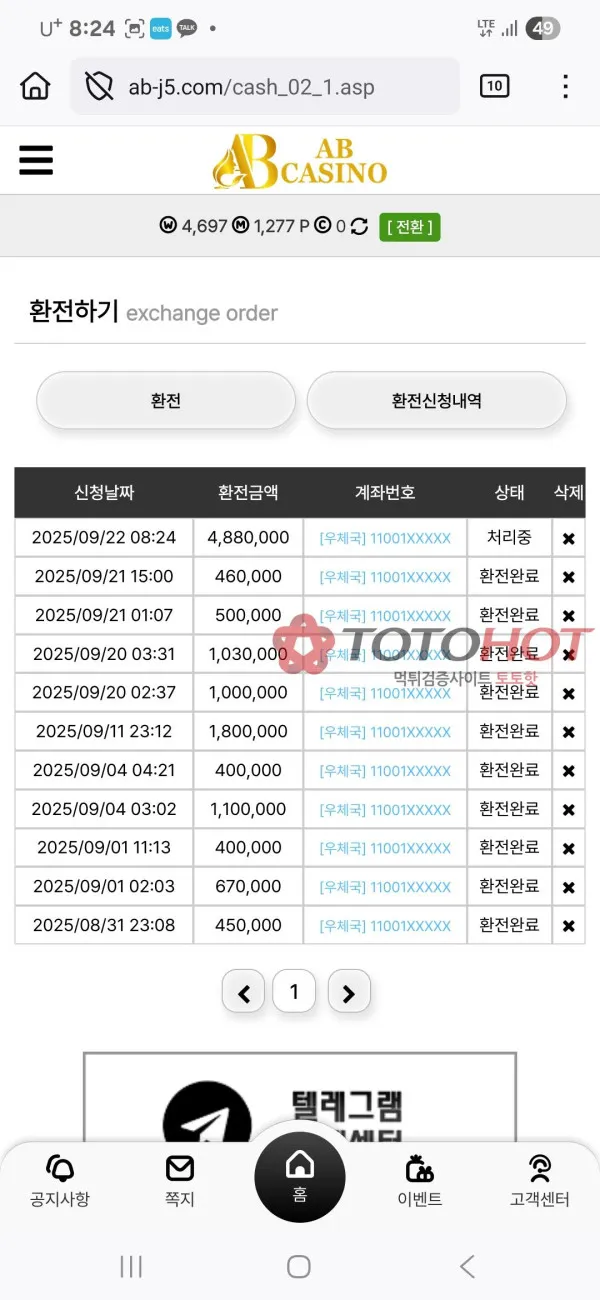Refresh the balance with the reload icon
The height and width of the screenshot is (1300, 600).
coord(359,226)
